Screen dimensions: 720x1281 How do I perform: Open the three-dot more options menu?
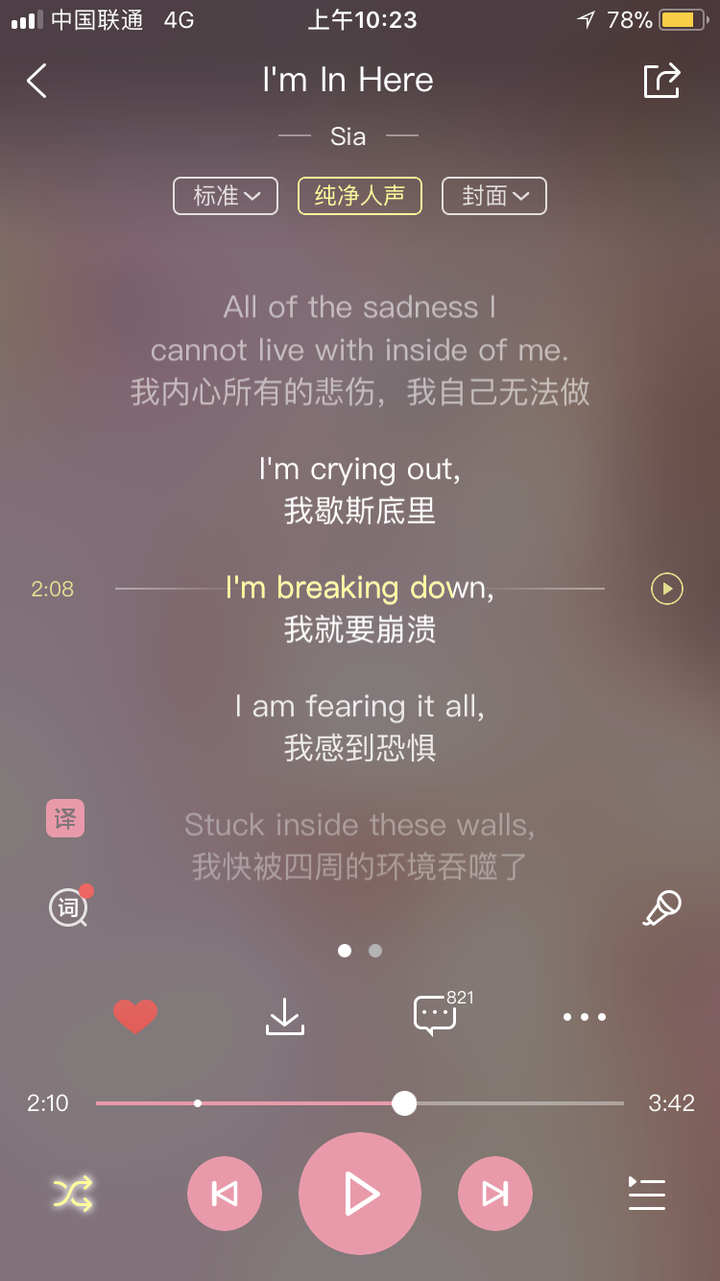(x=584, y=1017)
